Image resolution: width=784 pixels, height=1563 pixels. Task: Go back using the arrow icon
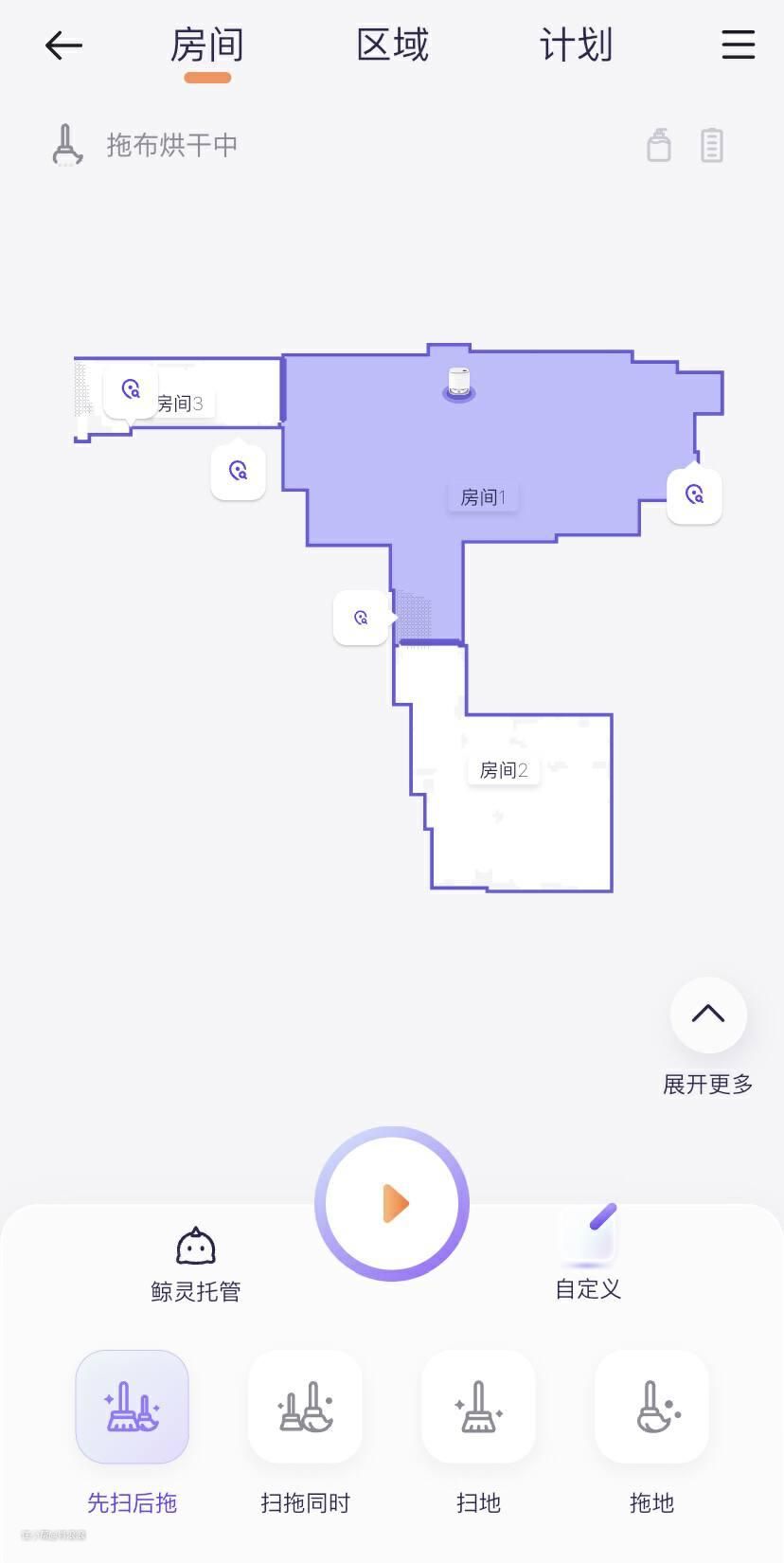[x=63, y=45]
